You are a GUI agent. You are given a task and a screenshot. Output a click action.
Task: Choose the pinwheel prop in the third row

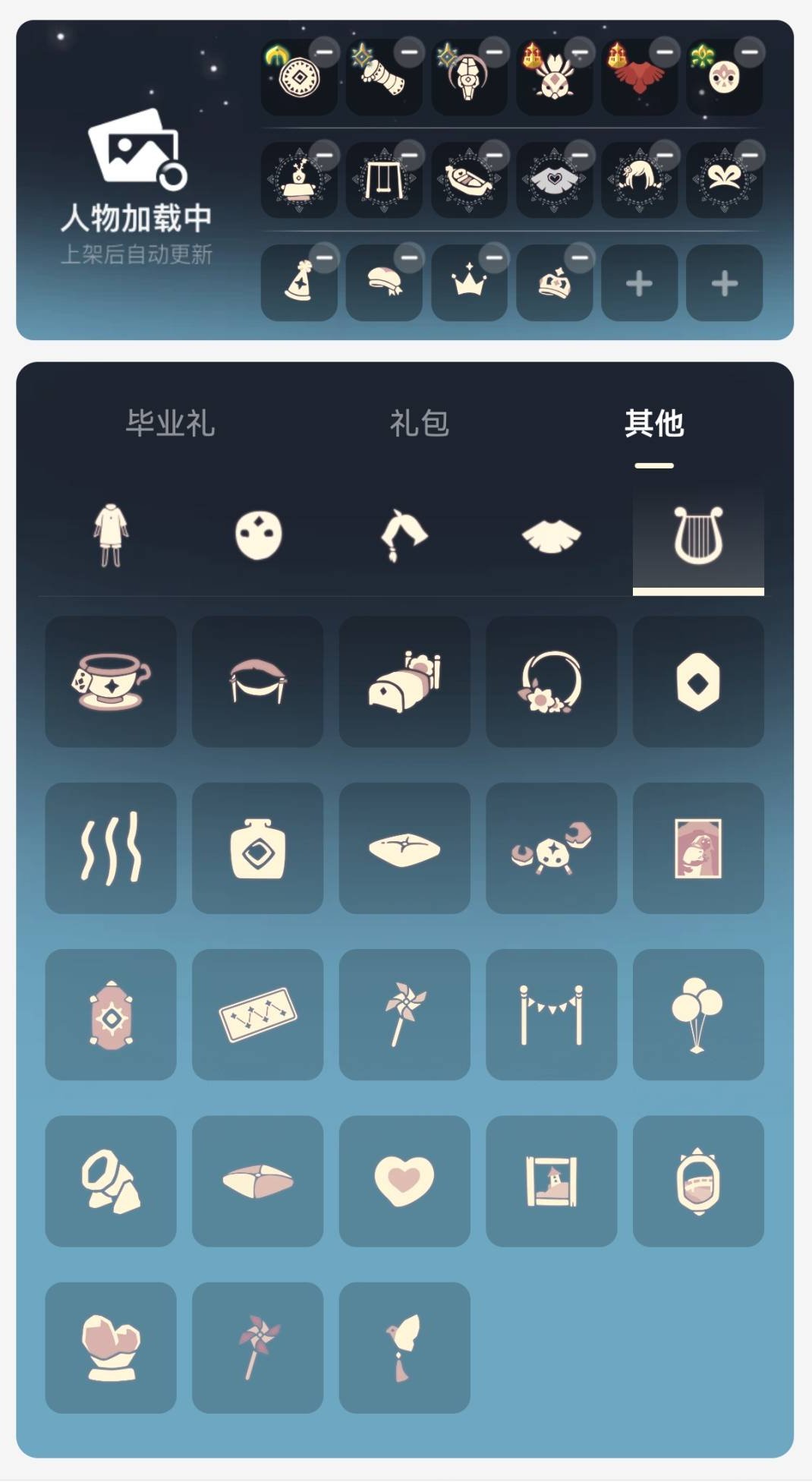404,1015
